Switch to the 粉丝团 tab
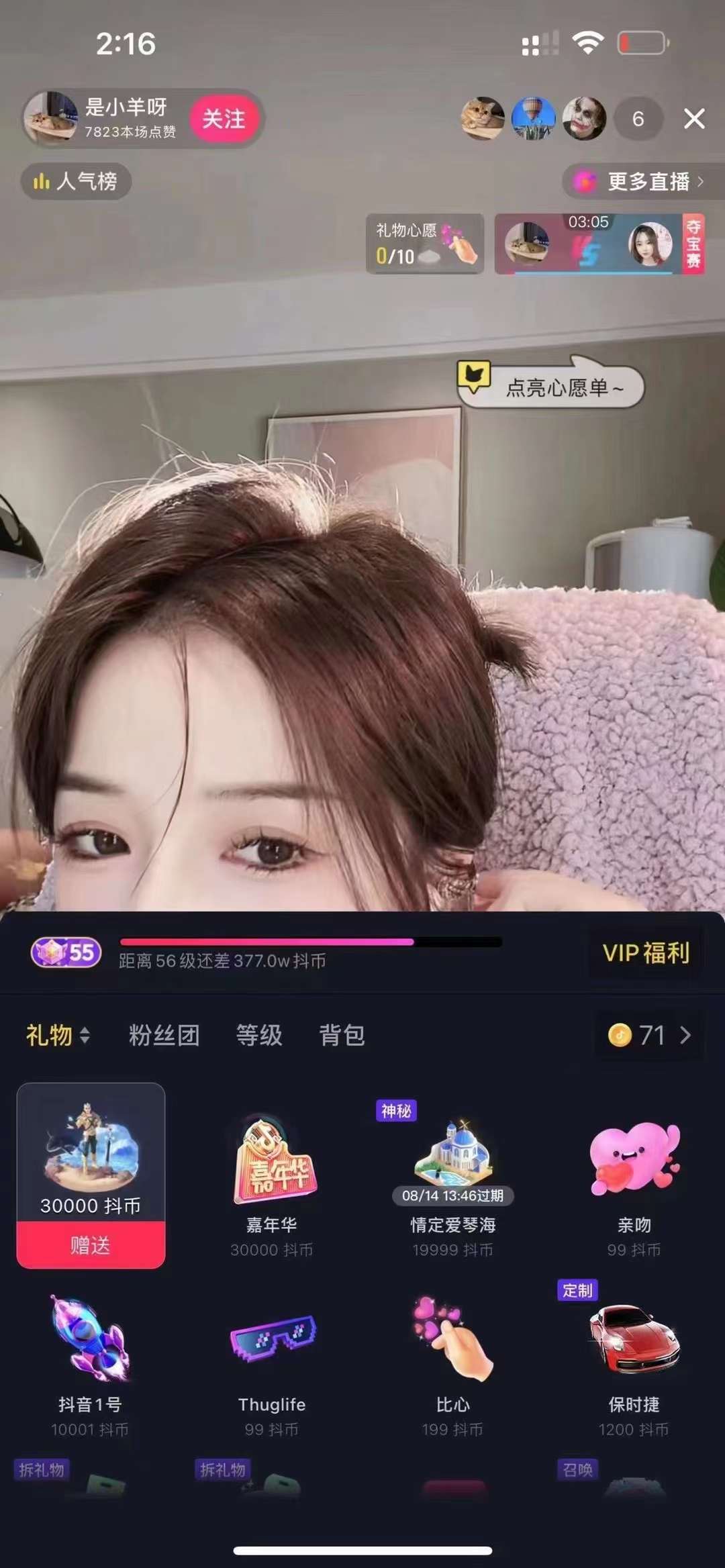The image size is (725, 1568). pyautogui.click(x=164, y=1035)
